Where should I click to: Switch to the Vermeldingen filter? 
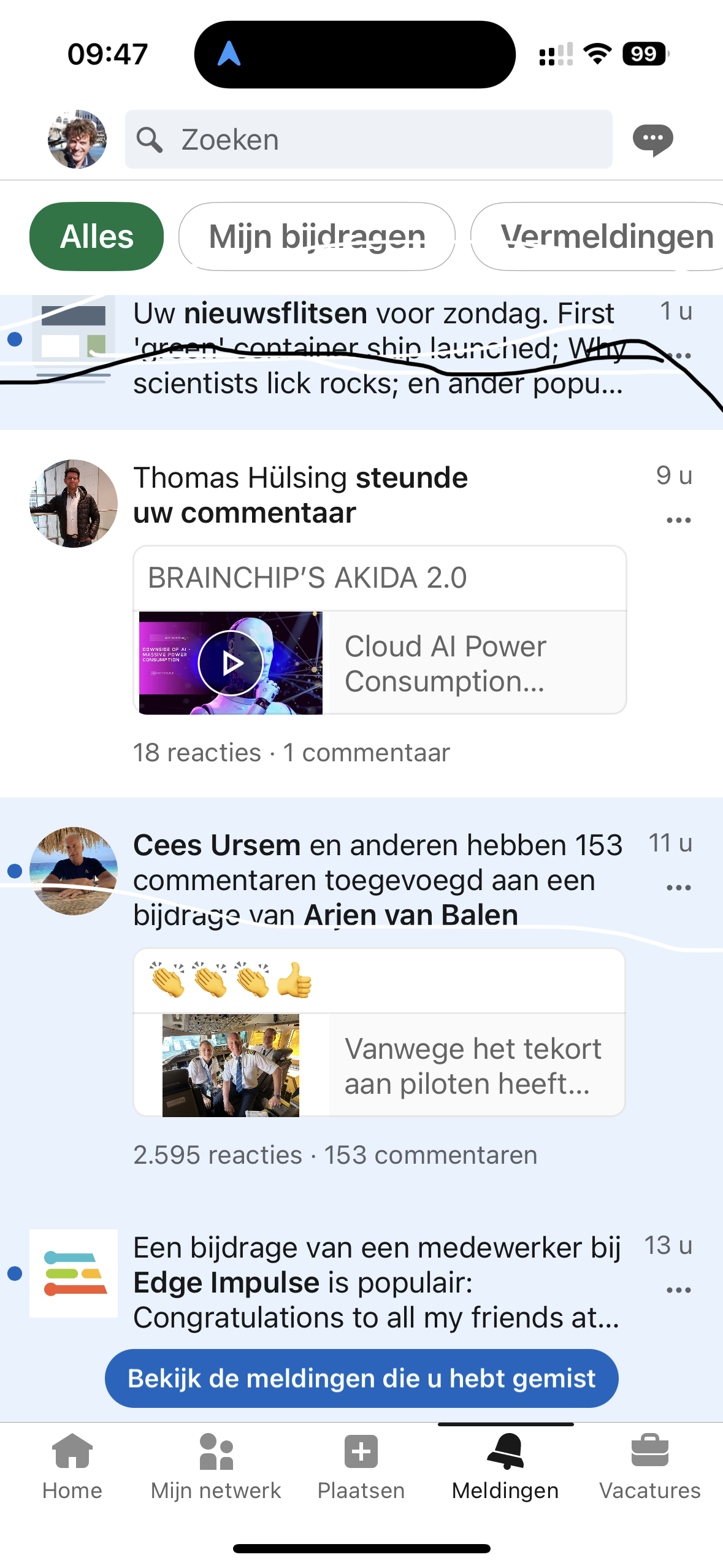pyautogui.click(x=604, y=236)
